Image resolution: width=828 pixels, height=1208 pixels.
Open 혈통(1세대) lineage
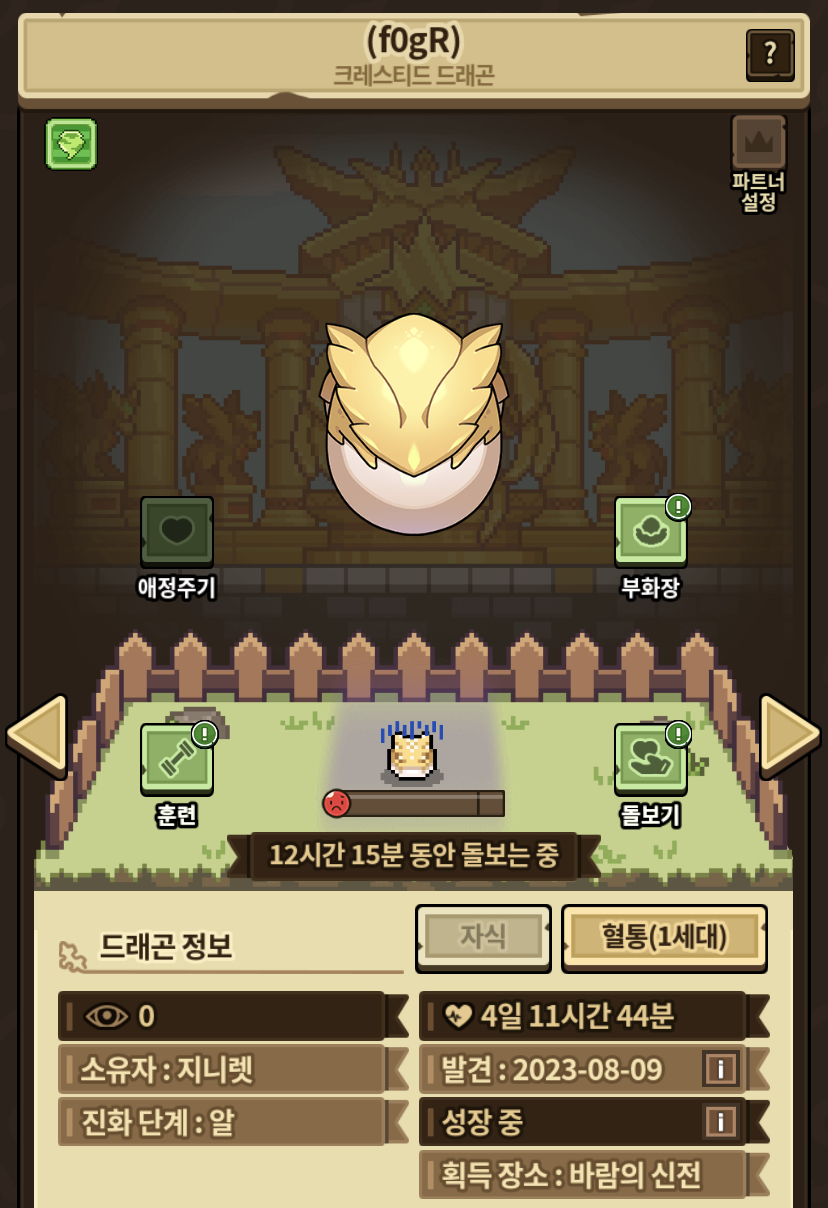coord(664,937)
